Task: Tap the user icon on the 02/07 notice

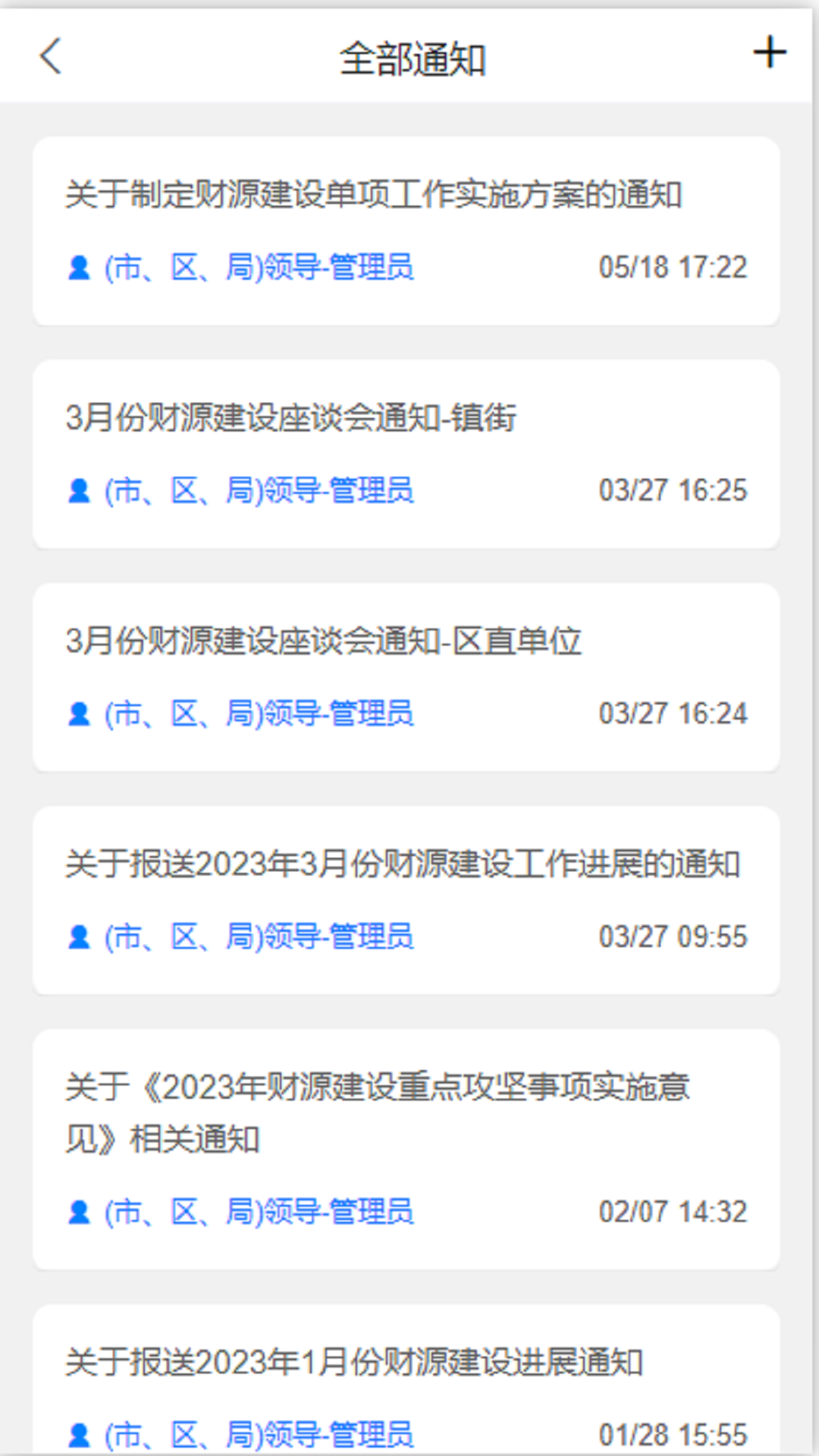Action: click(78, 1211)
